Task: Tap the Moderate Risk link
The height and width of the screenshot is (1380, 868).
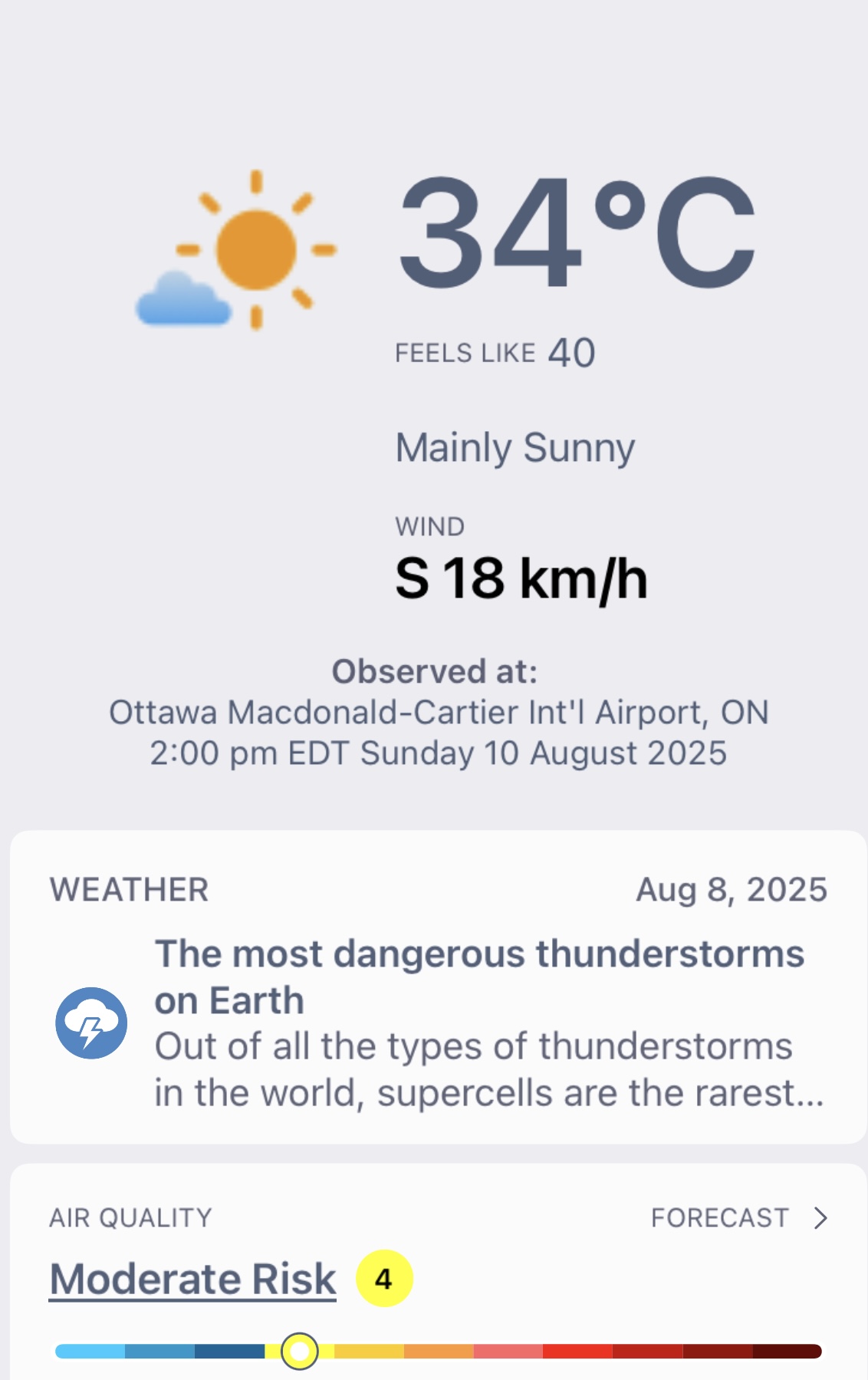Action: pos(192,1279)
